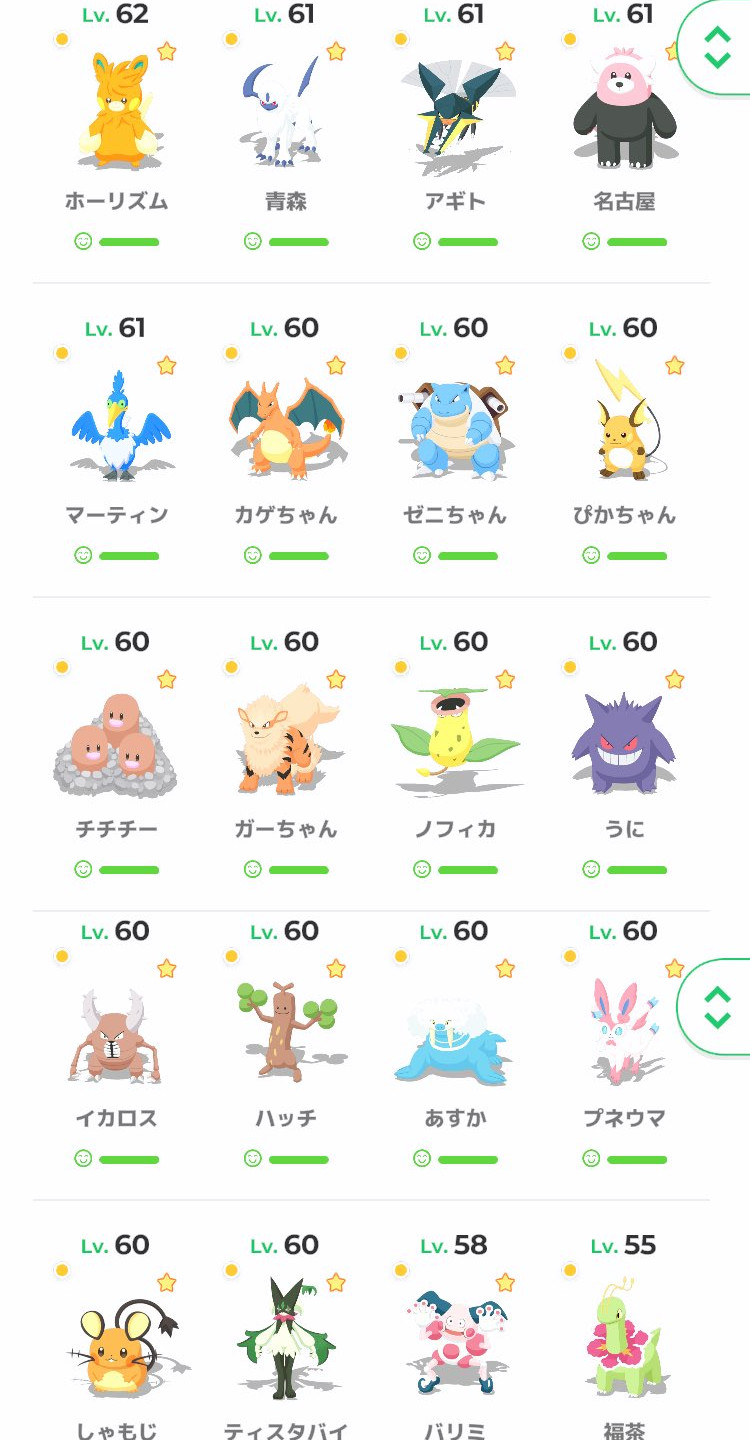Open Gengar nicknamed うに
This screenshot has height=1440, width=750.
pos(624,742)
